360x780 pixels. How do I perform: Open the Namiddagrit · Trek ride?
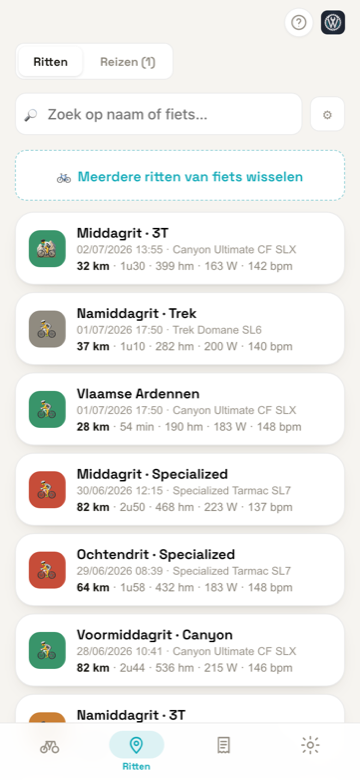click(180, 329)
